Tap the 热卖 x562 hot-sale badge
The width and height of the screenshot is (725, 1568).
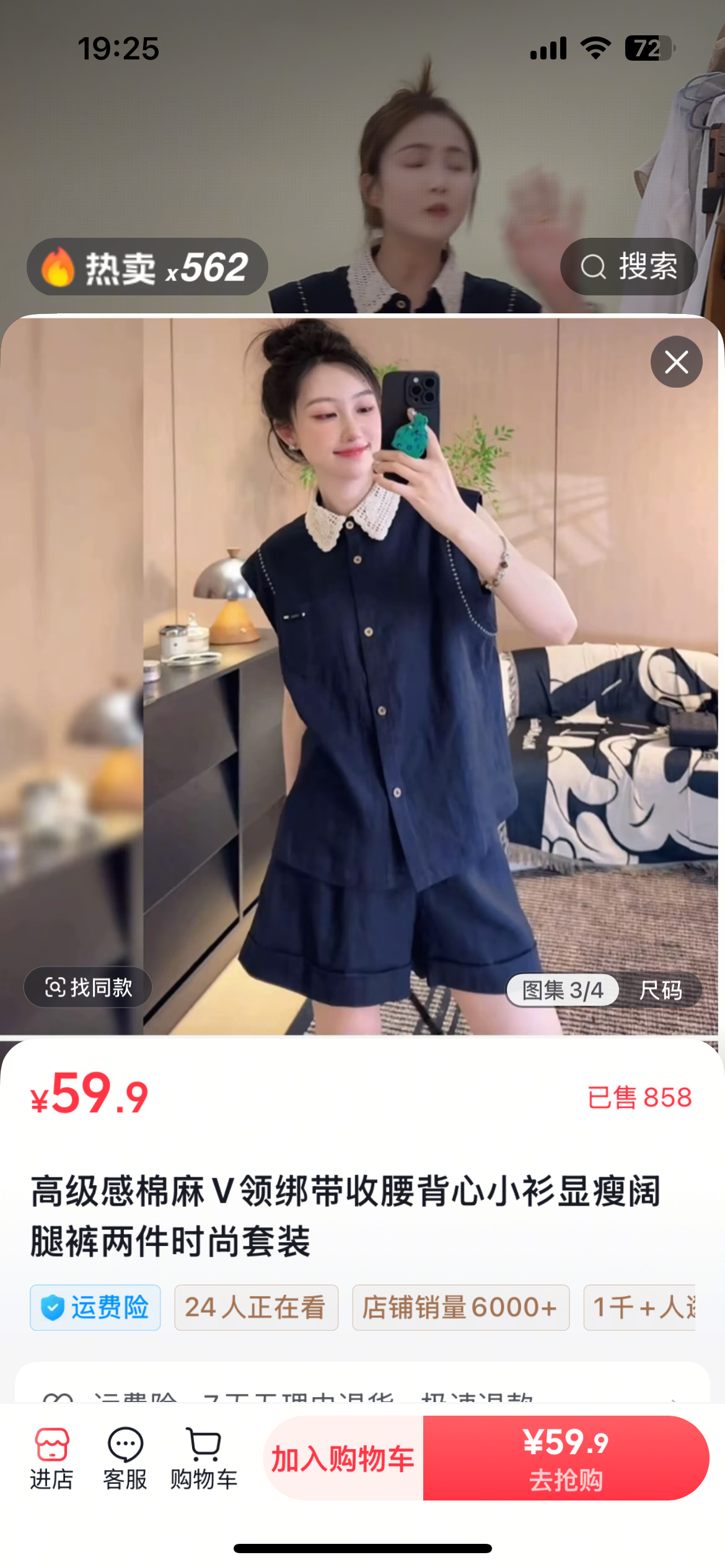pyautogui.click(x=147, y=267)
